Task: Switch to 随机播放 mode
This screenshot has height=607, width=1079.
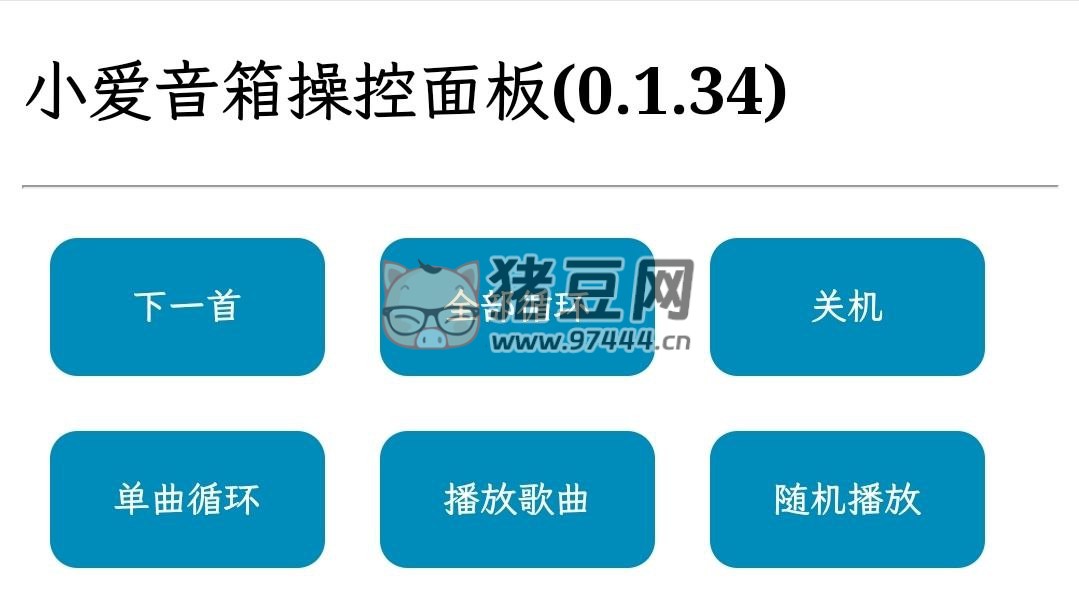Action: [x=847, y=499]
